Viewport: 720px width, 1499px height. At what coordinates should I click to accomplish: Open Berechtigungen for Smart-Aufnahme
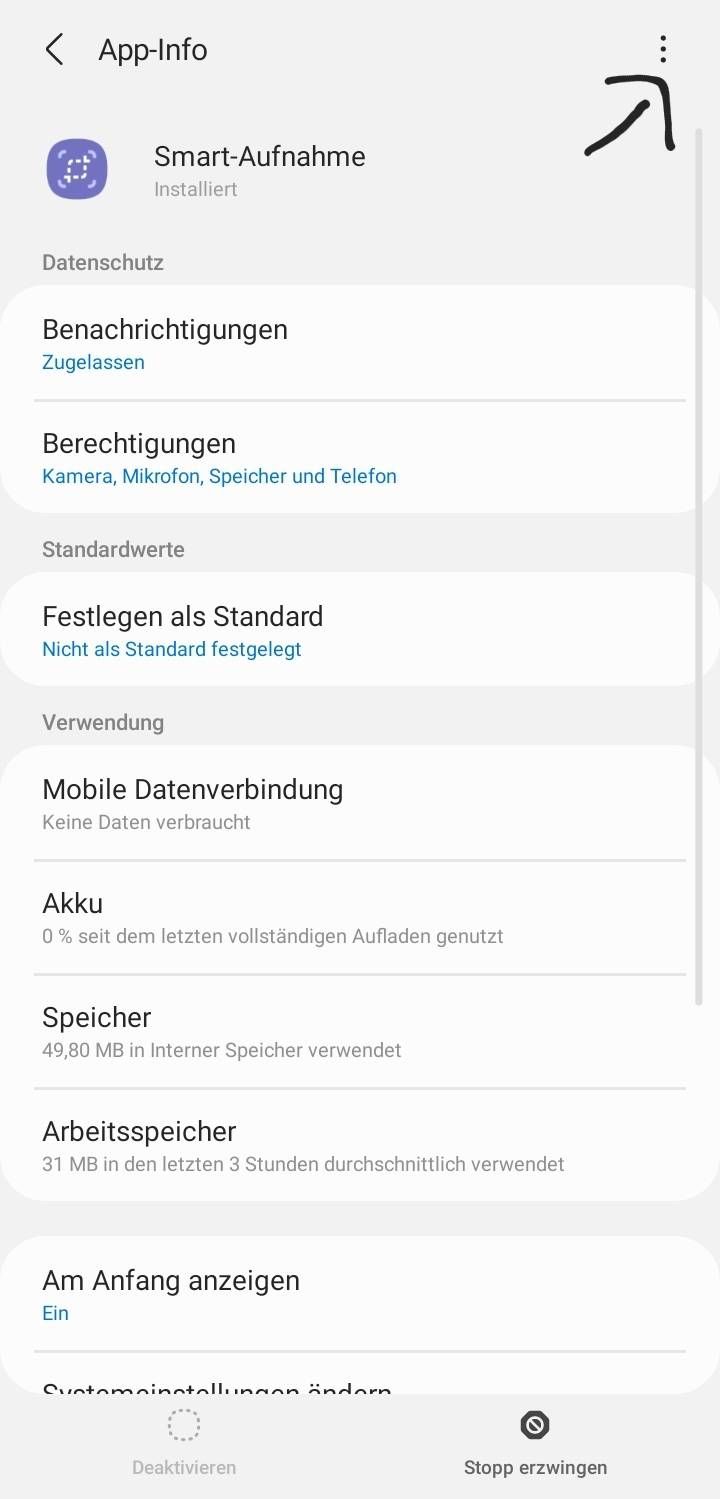(360, 457)
